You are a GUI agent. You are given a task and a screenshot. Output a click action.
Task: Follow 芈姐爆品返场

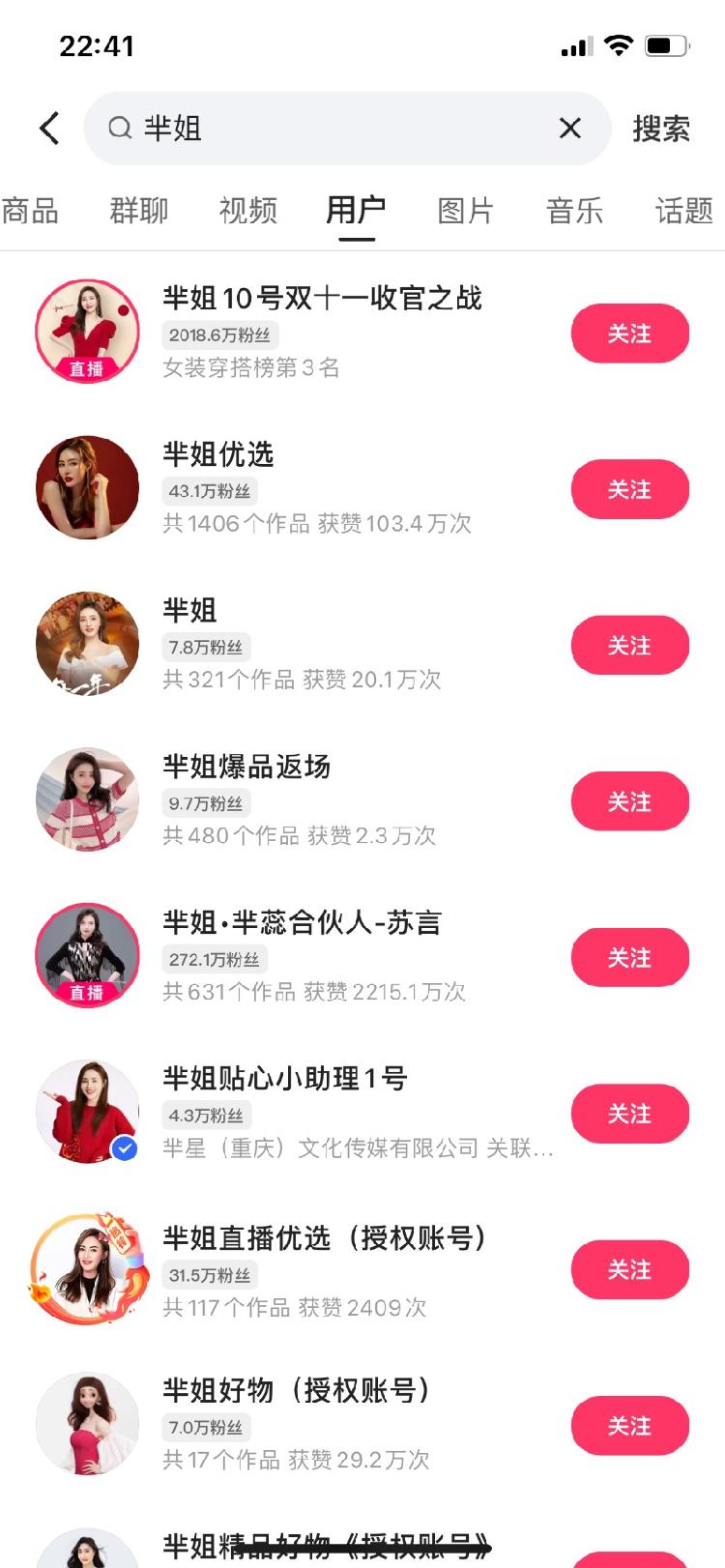pos(629,802)
